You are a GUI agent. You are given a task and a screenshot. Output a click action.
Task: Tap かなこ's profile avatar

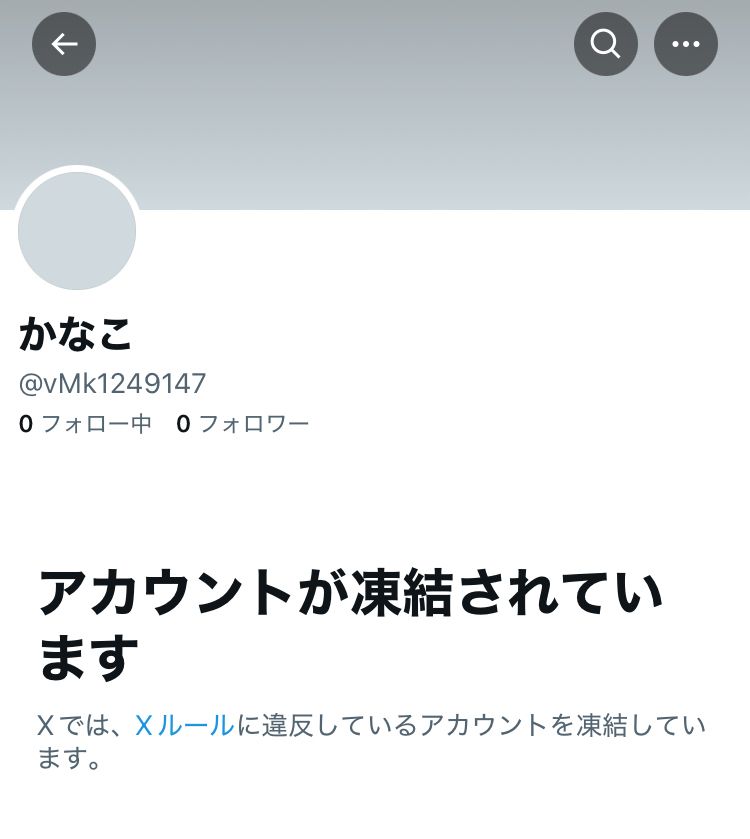(x=77, y=231)
